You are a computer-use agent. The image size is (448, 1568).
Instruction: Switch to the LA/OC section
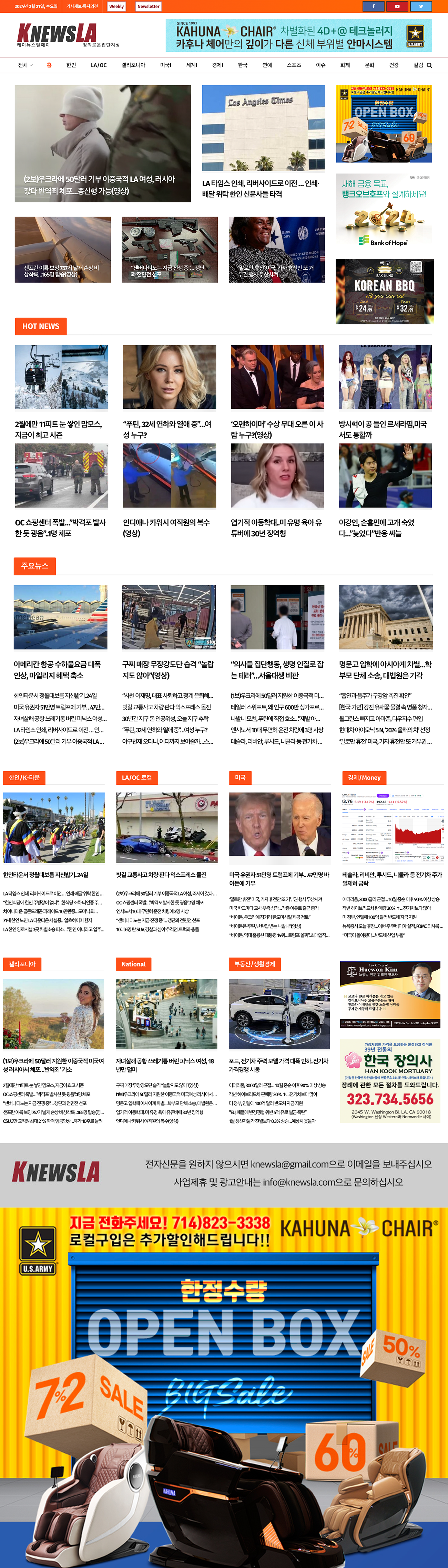coord(99,65)
